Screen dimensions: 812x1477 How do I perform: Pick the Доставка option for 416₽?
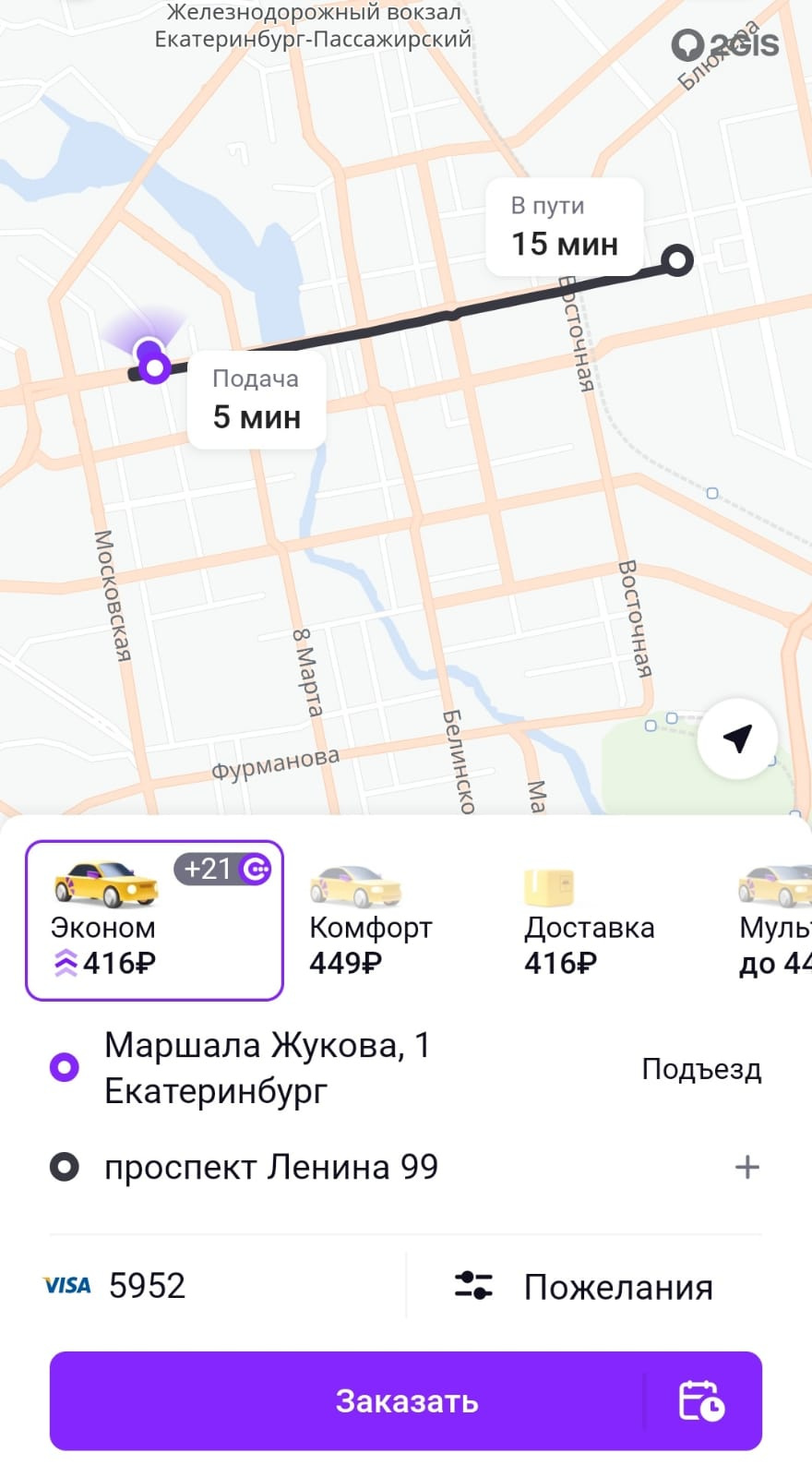pos(589,920)
